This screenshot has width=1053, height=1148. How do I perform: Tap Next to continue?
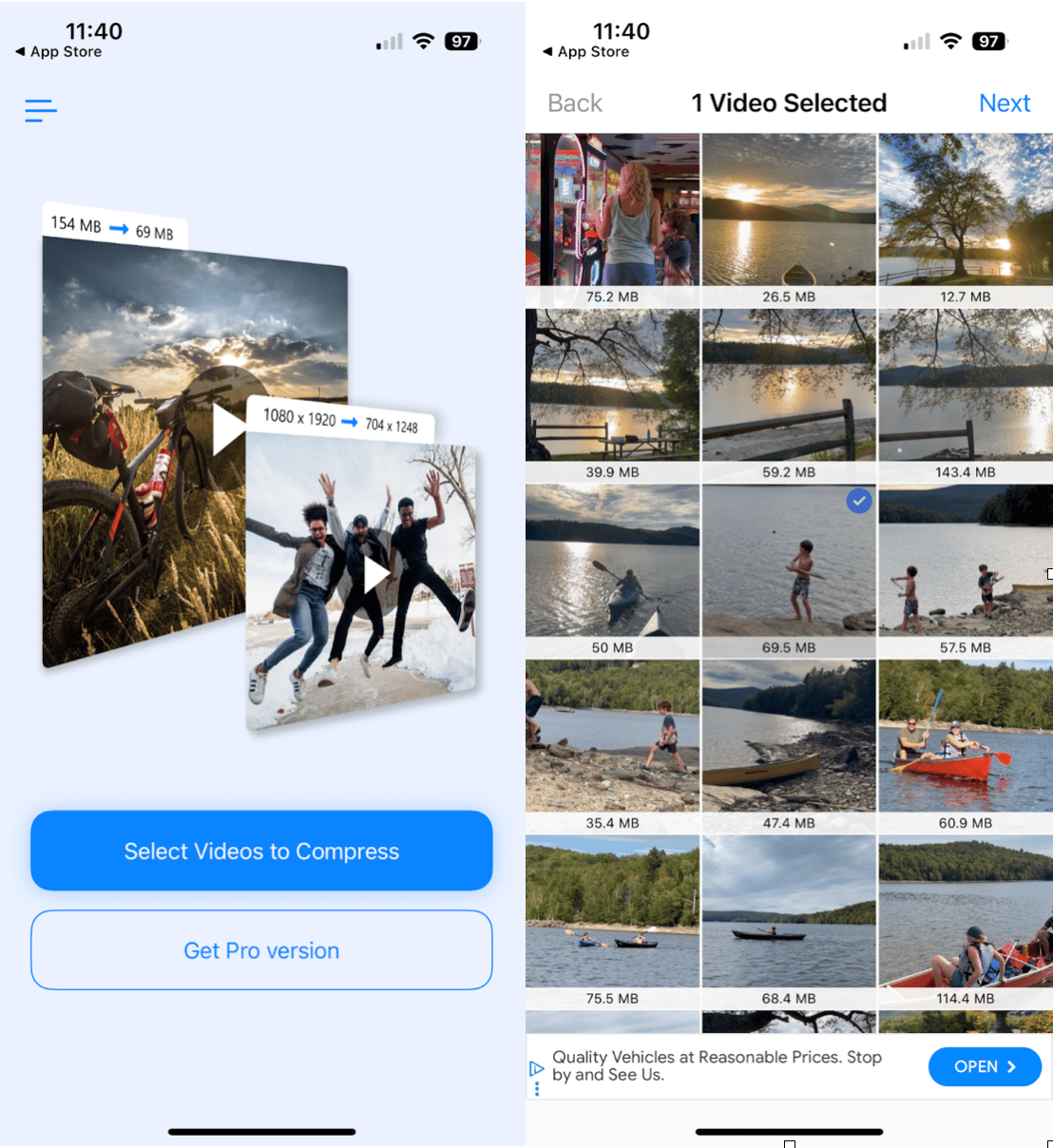coord(1004,103)
